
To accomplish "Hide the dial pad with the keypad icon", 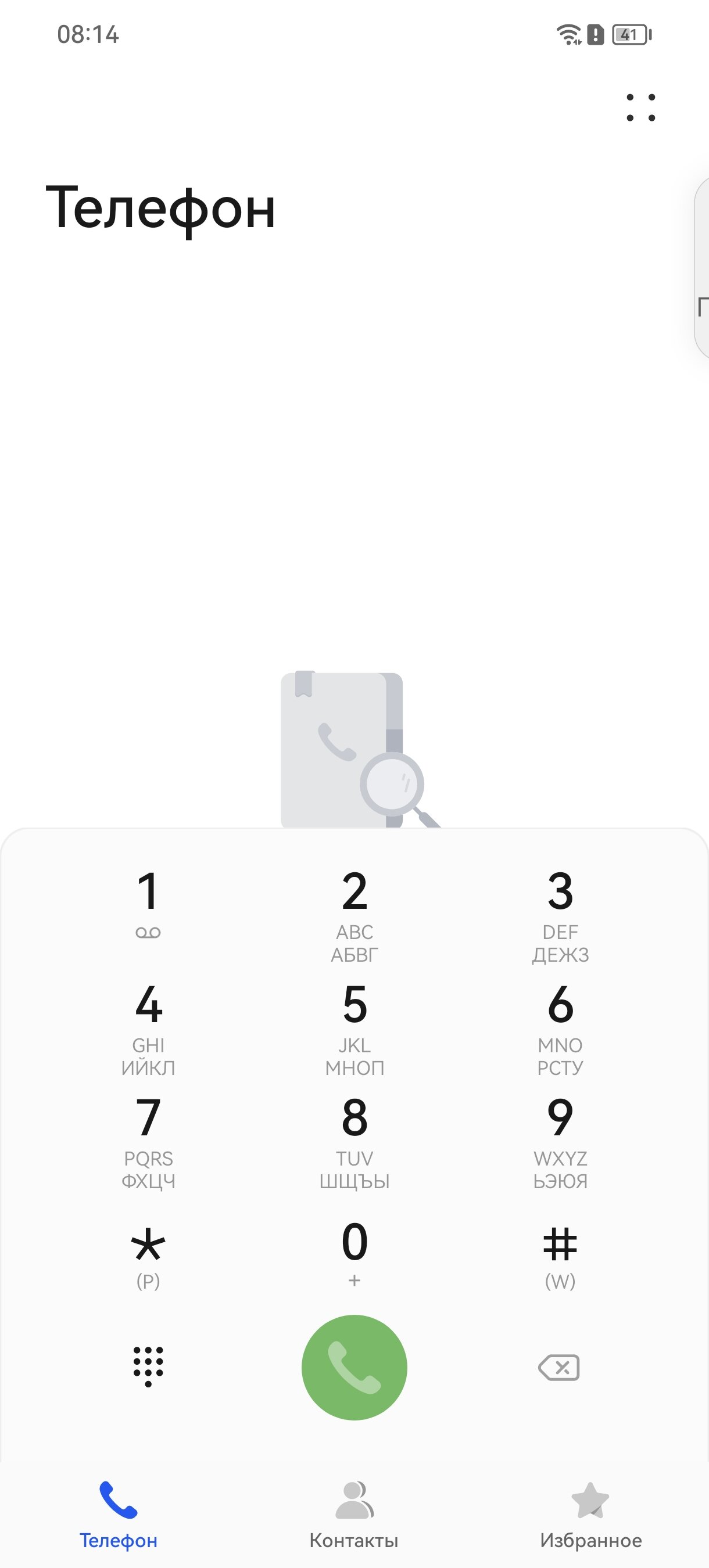I will click(x=148, y=1366).
